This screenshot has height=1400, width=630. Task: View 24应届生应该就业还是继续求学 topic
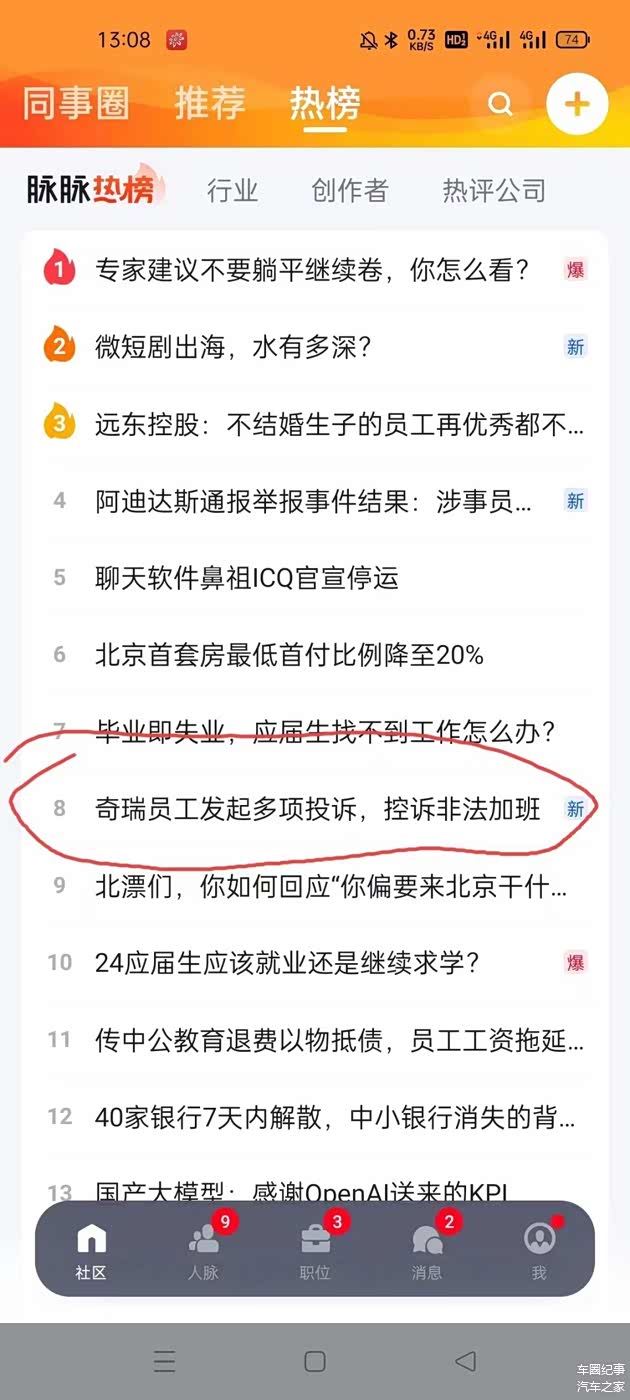(x=287, y=962)
